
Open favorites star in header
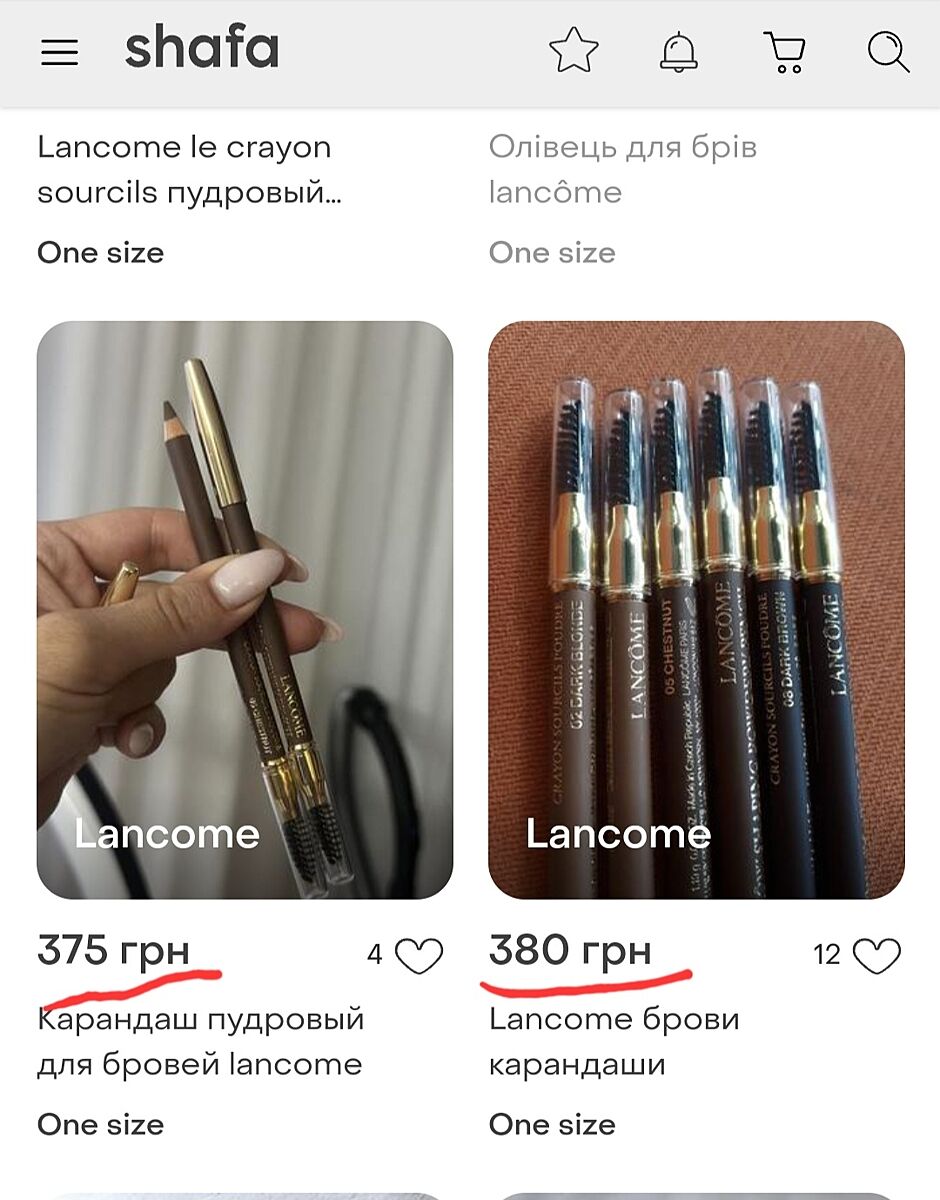tap(574, 51)
